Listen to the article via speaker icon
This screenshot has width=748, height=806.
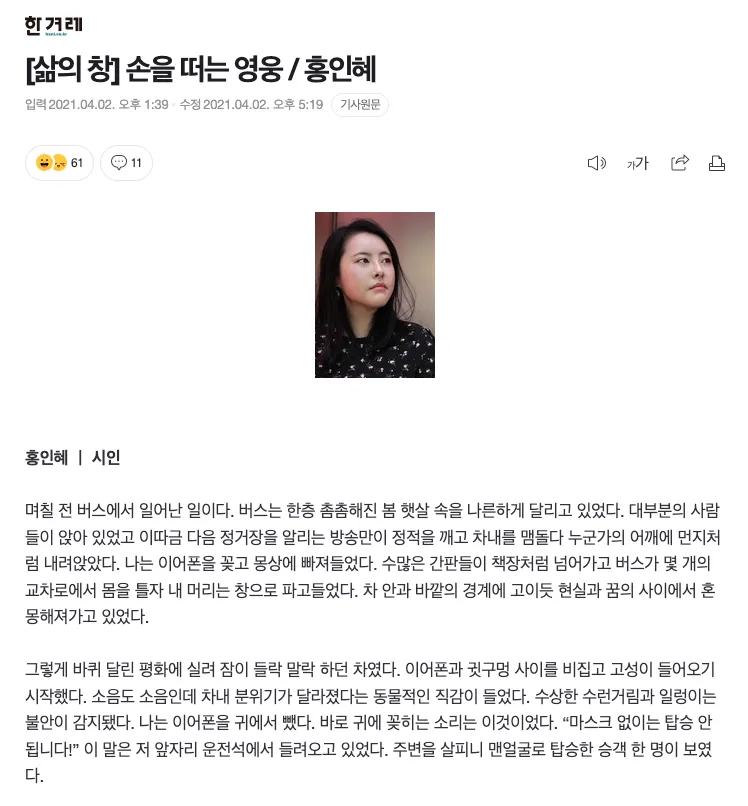(x=597, y=163)
